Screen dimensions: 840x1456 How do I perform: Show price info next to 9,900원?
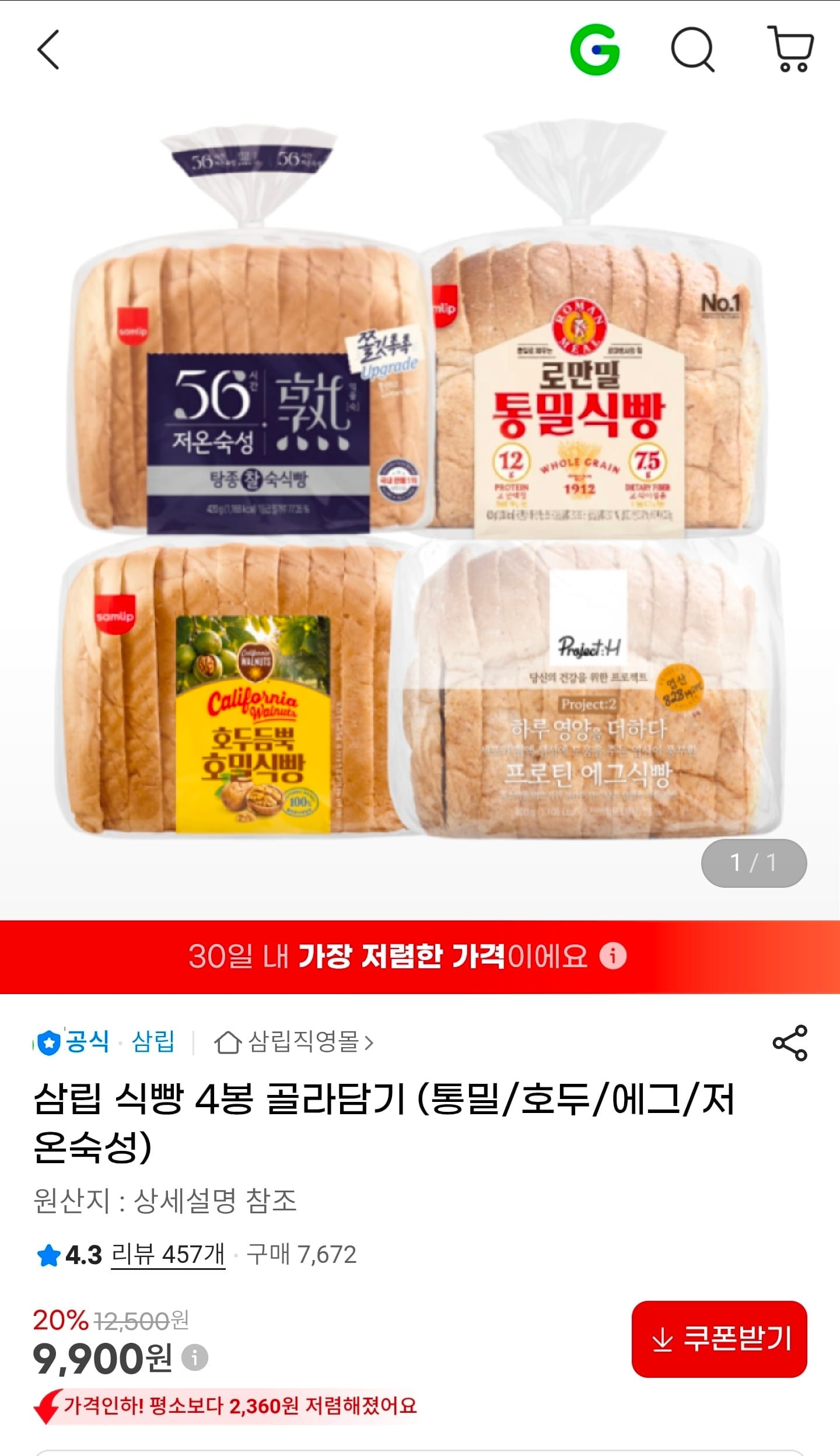coord(195,1357)
